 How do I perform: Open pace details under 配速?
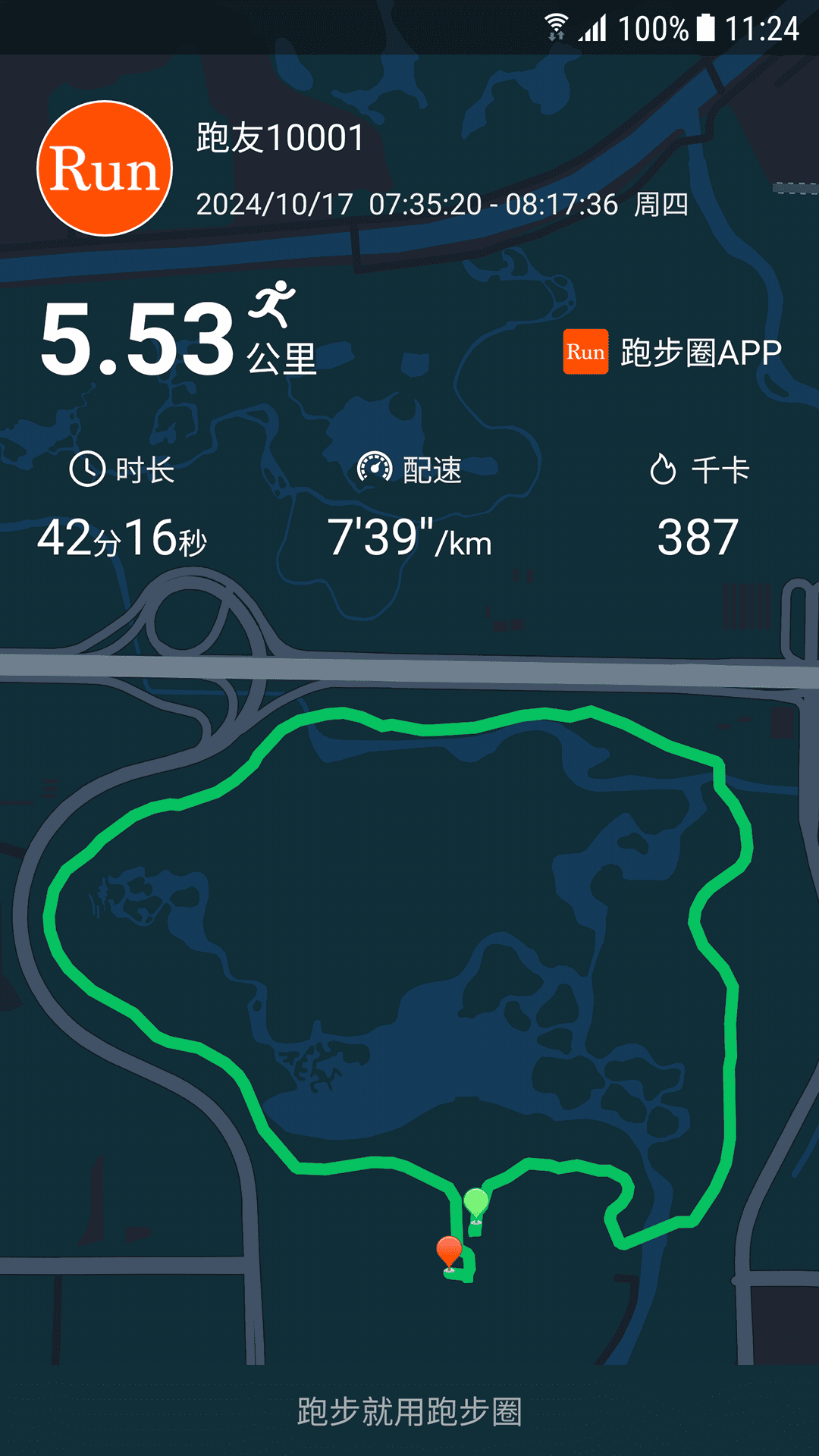409,538
